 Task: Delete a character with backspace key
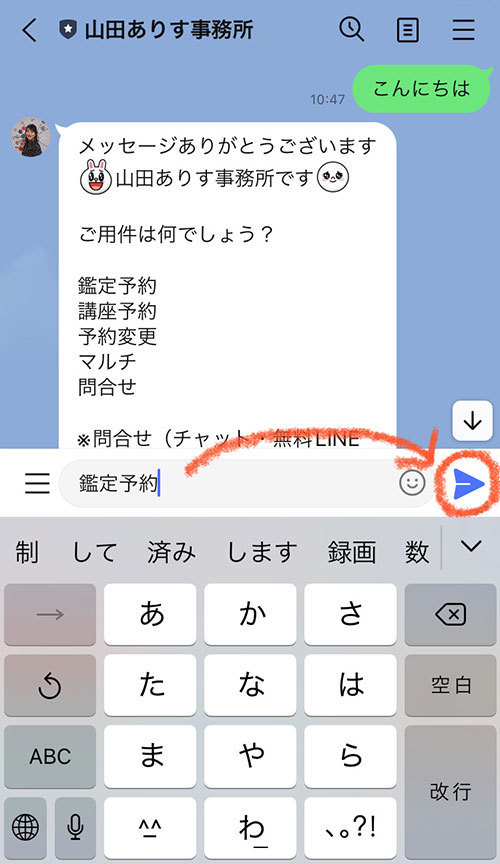pos(450,614)
